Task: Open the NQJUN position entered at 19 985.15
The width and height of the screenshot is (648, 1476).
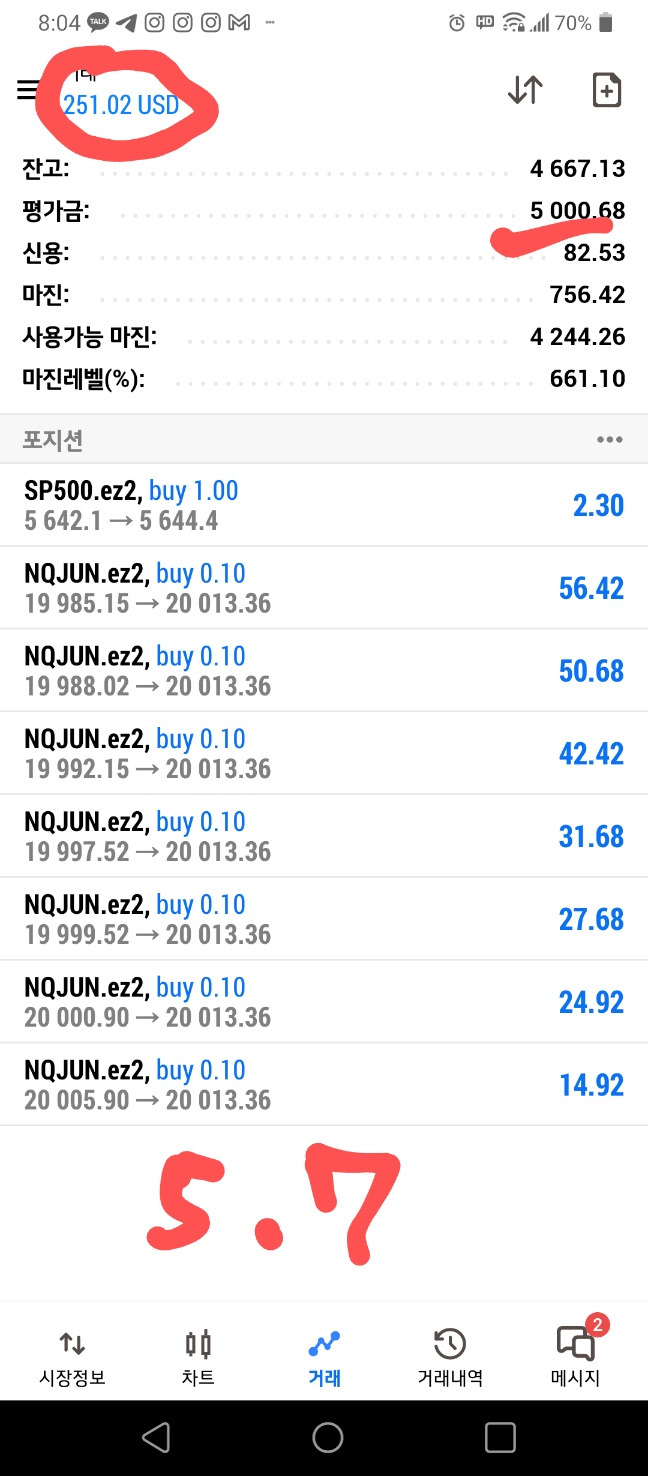Action: point(324,588)
